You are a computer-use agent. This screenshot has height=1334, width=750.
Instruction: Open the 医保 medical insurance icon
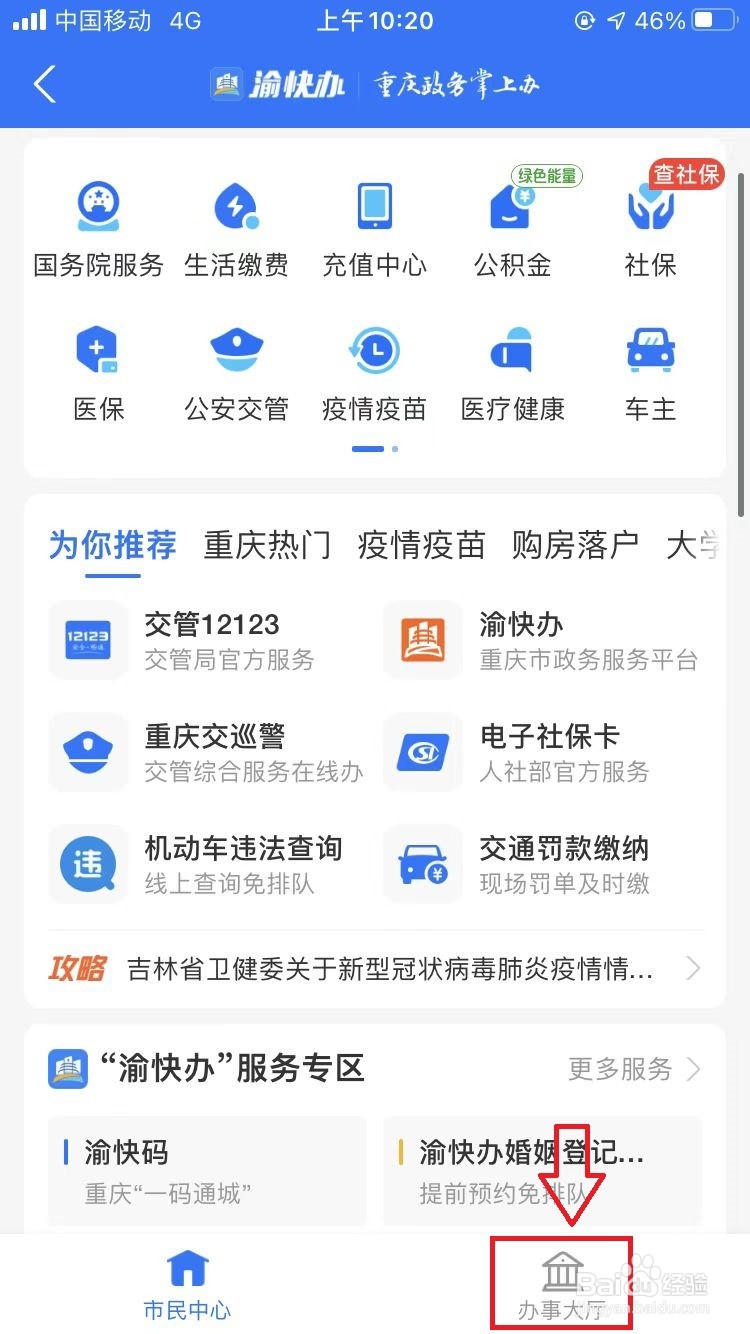click(97, 368)
